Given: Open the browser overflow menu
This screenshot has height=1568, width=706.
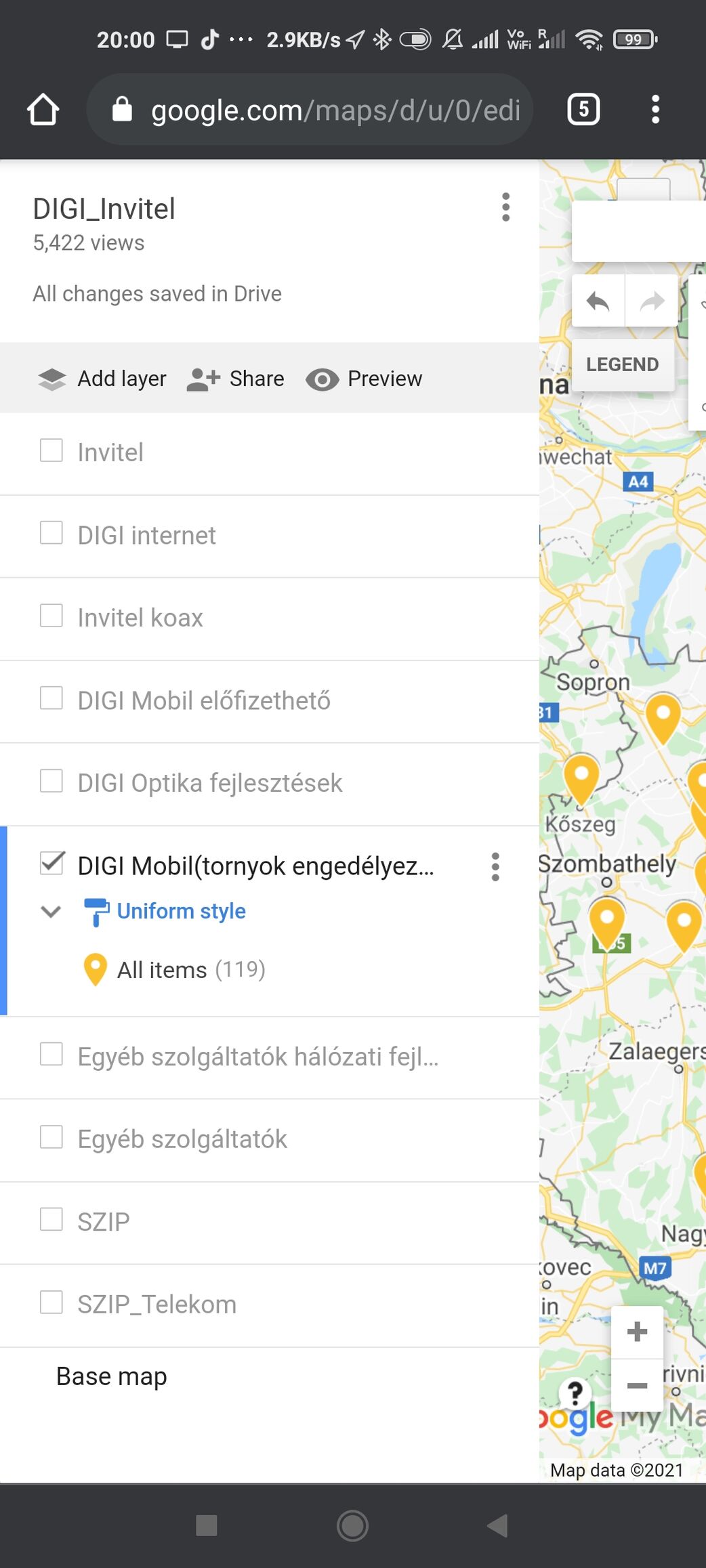Looking at the screenshot, I should pos(655,110).
